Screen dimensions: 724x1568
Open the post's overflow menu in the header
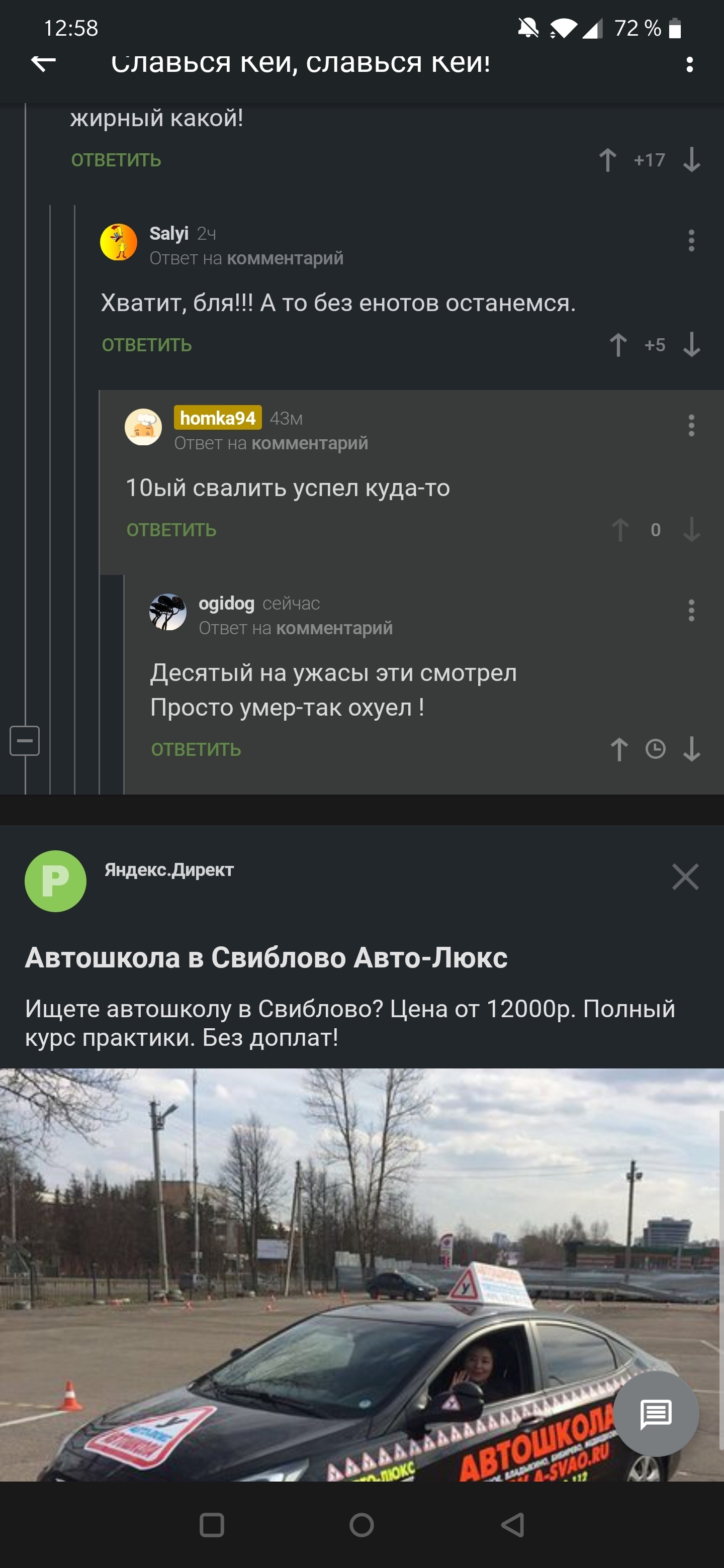pyautogui.click(x=689, y=64)
